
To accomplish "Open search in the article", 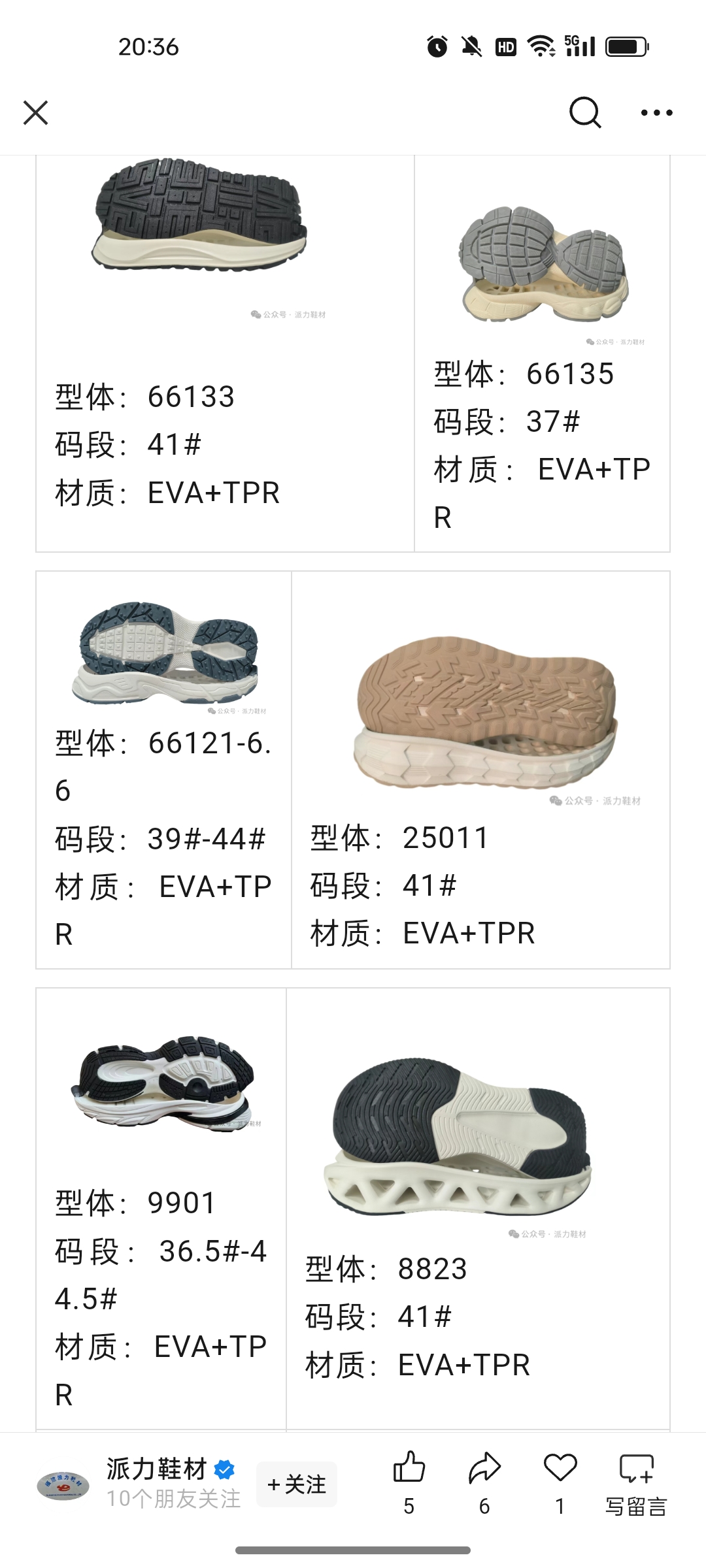I will [x=584, y=112].
